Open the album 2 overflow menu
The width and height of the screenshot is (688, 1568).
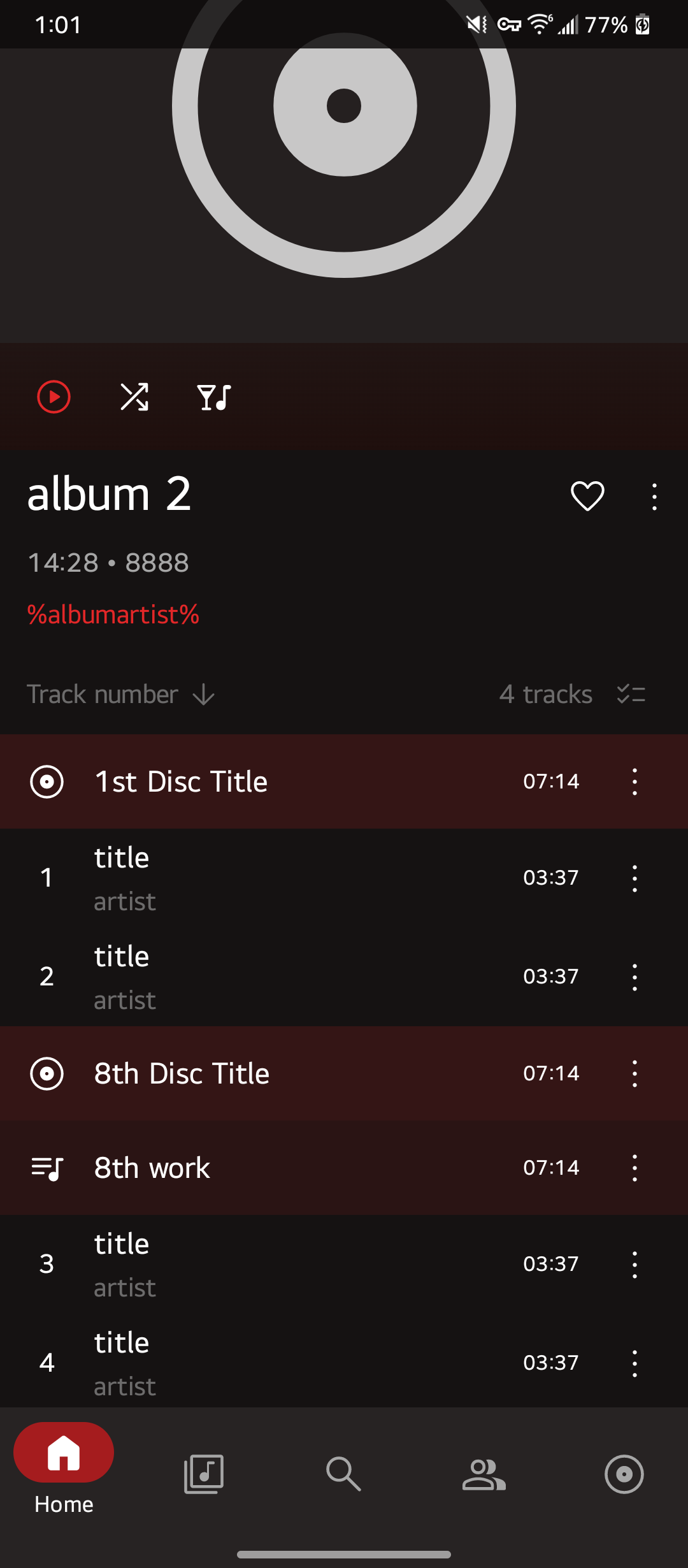(x=654, y=497)
